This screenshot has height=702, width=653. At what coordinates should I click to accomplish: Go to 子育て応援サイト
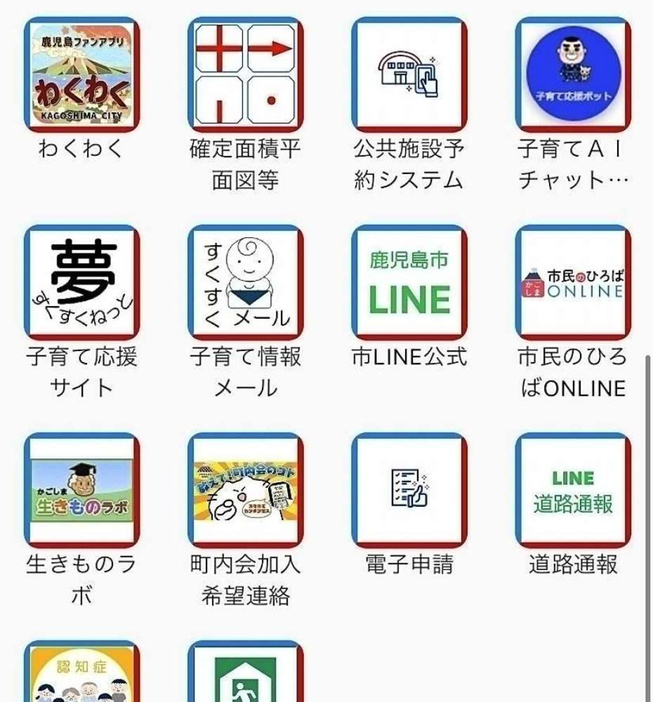82,282
